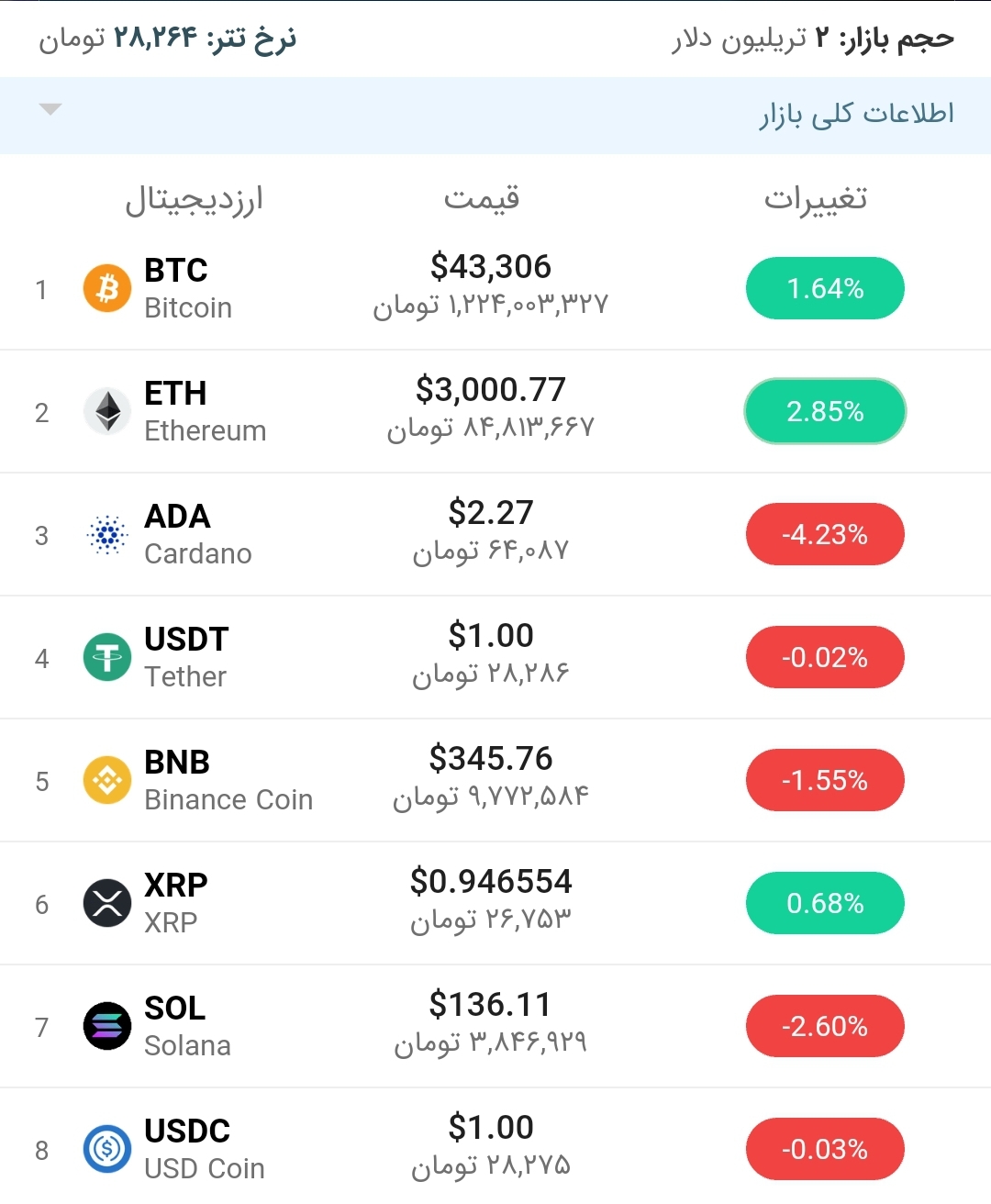Select the USD Coin circle icon

click(x=106, y=1149)
